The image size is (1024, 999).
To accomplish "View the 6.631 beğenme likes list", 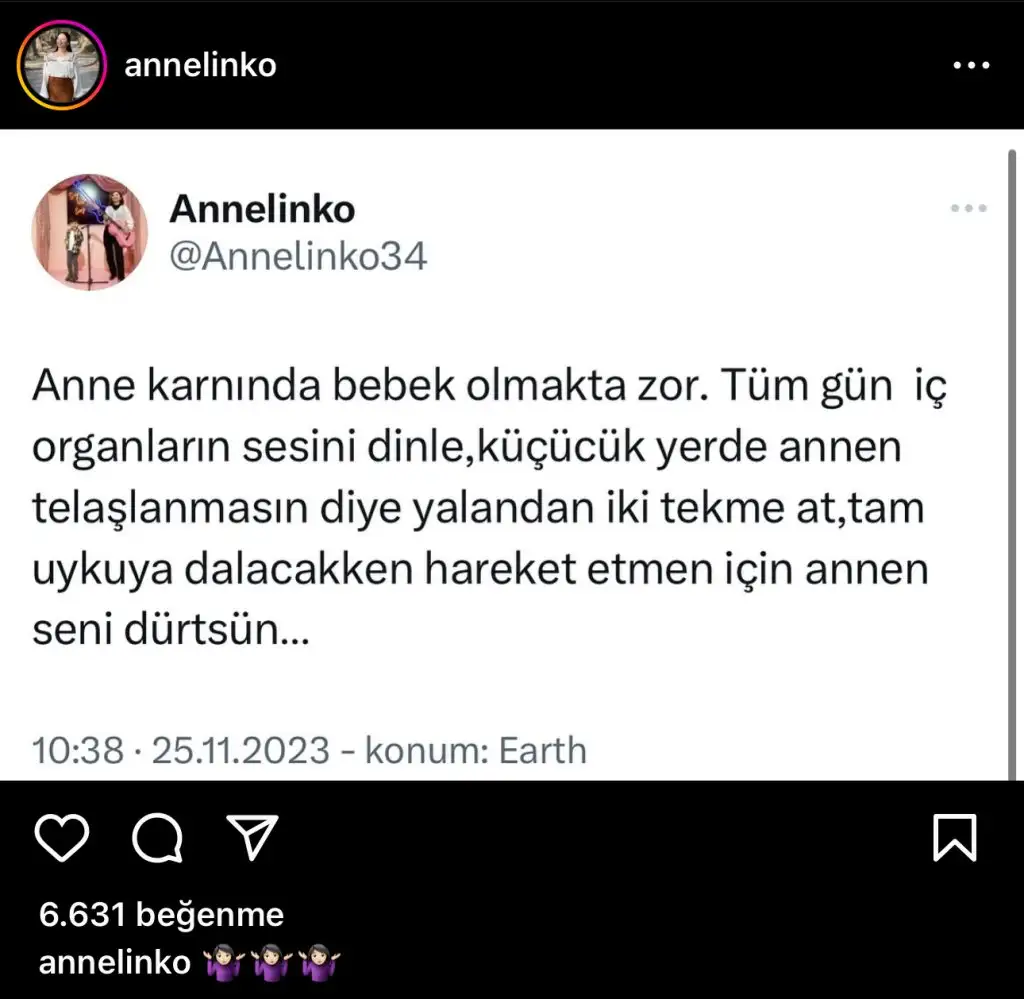I will (161, 914).
